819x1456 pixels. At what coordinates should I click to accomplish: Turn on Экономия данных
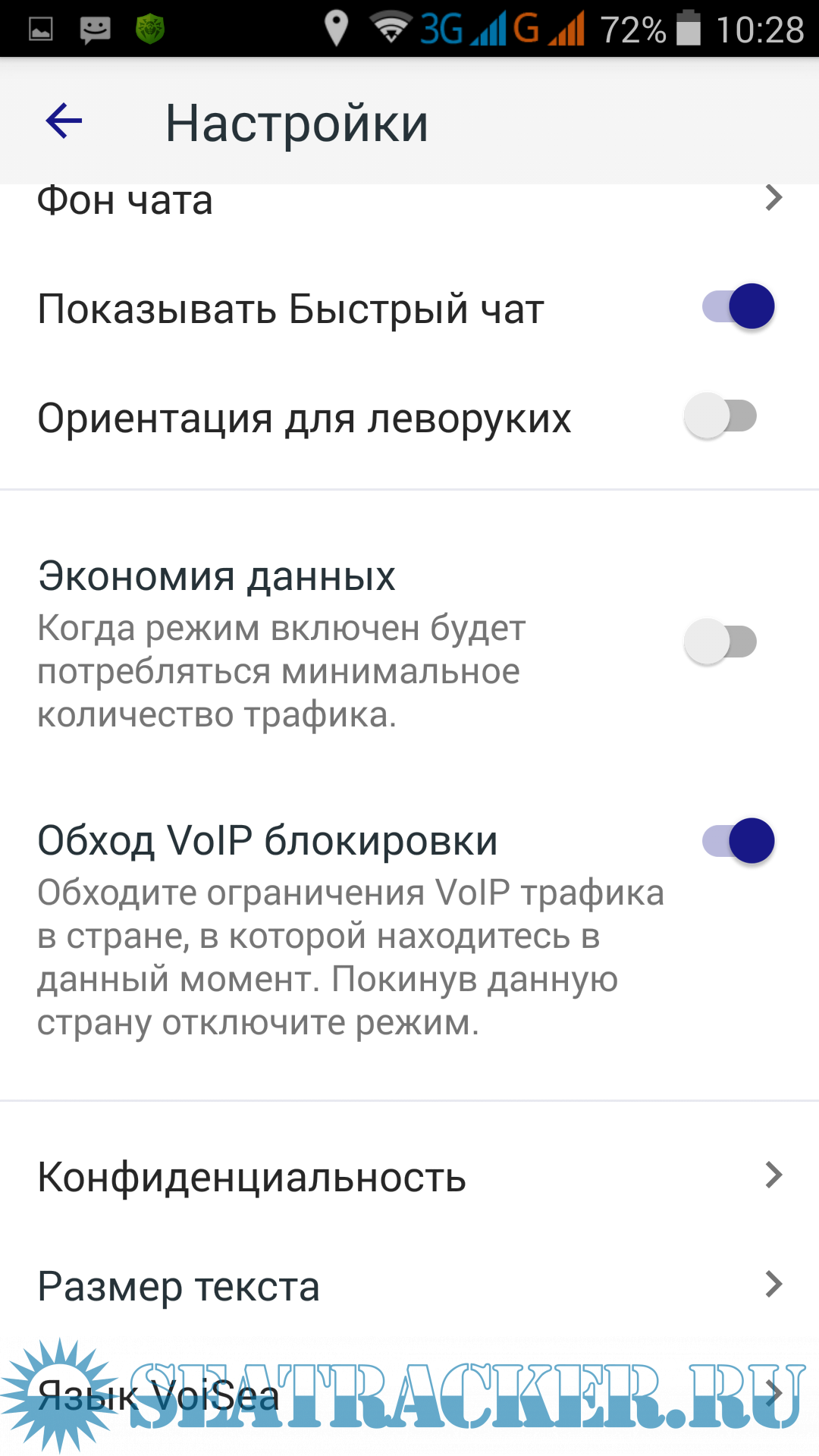pyautogui.click(x=720, y=642)
